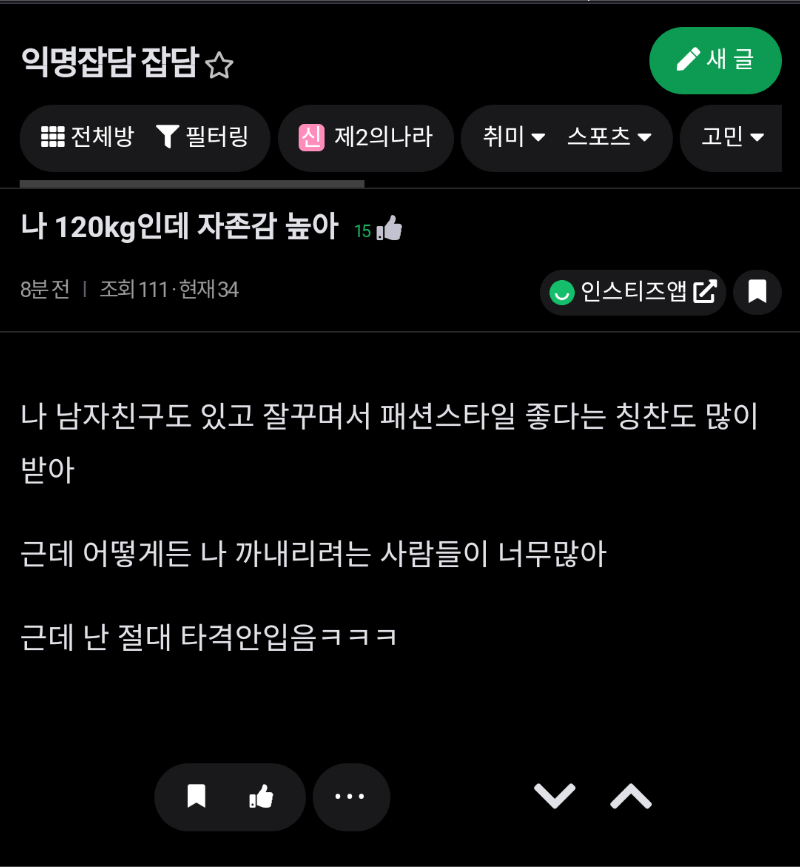Expand the 고민 dropdown

[732, 137]
